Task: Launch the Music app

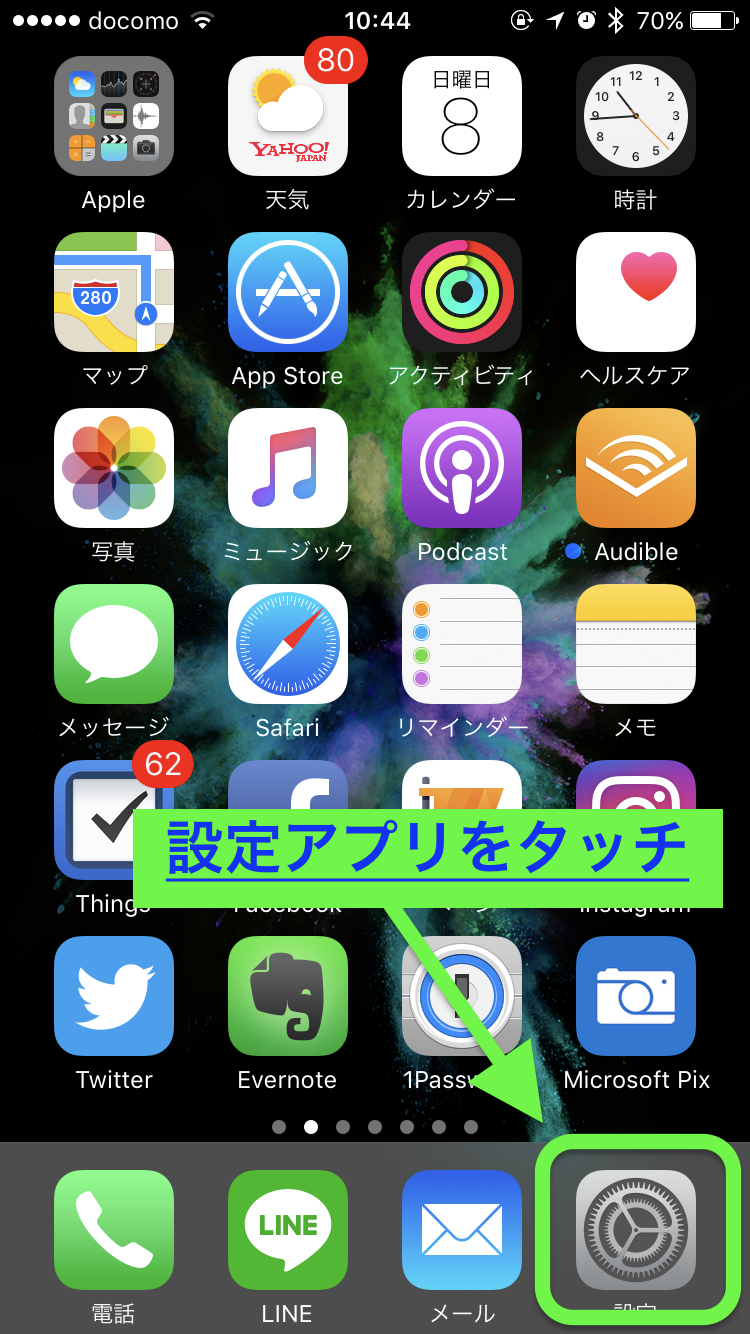Action: click(288, 468)
